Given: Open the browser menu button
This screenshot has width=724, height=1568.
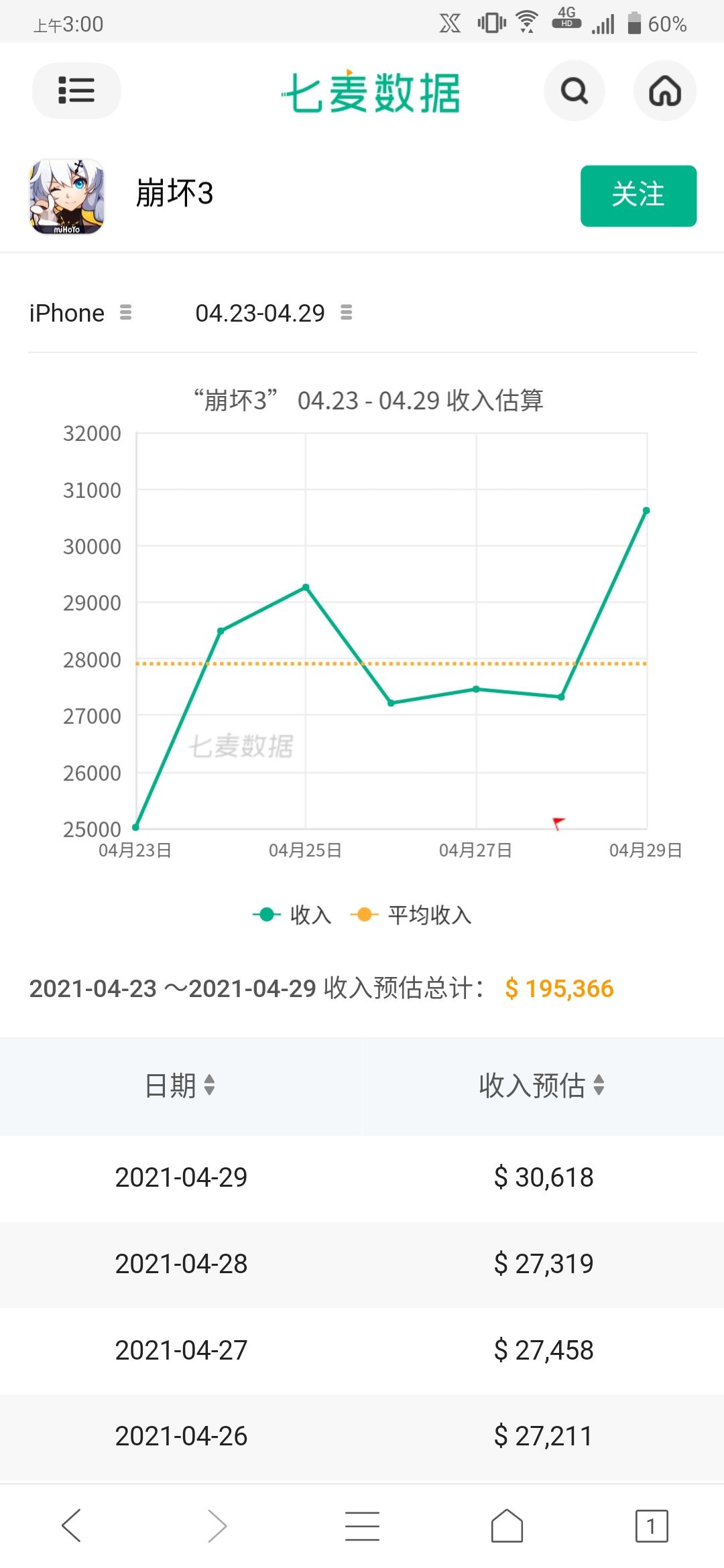Looking at the screenshot, I should 362,1526.
